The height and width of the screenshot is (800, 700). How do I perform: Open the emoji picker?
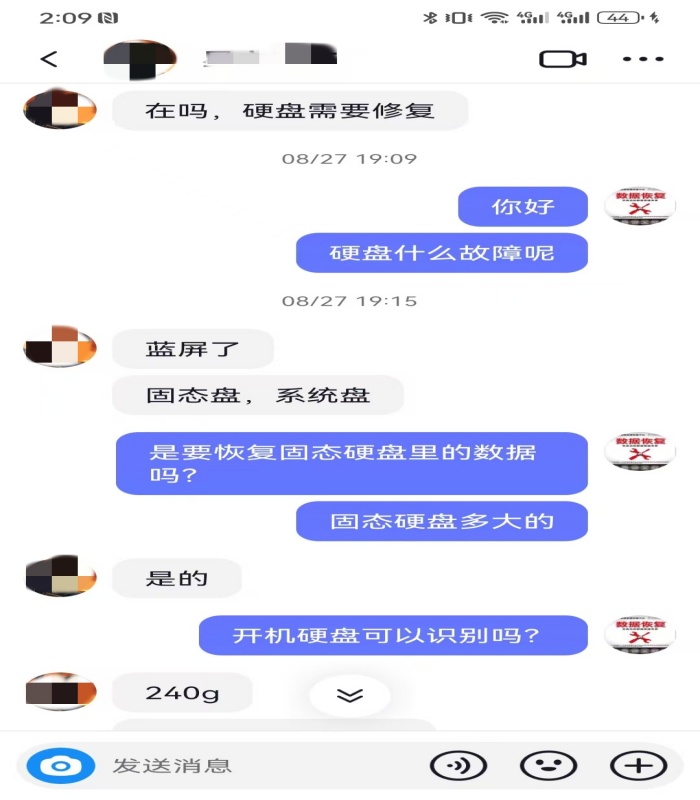[x=548, y=766]
